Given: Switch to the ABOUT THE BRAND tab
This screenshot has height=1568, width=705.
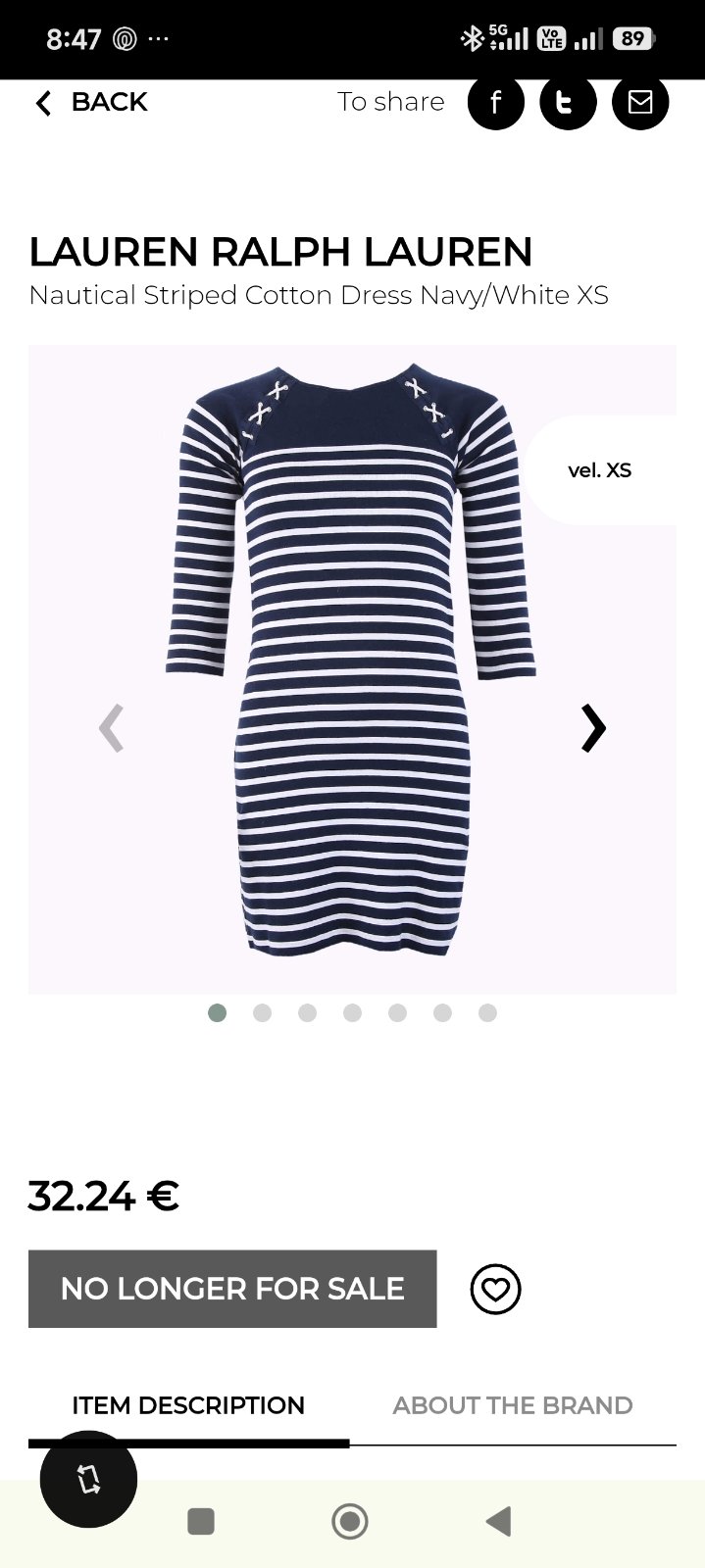Looking at the screenshot, I should 512,1405.
